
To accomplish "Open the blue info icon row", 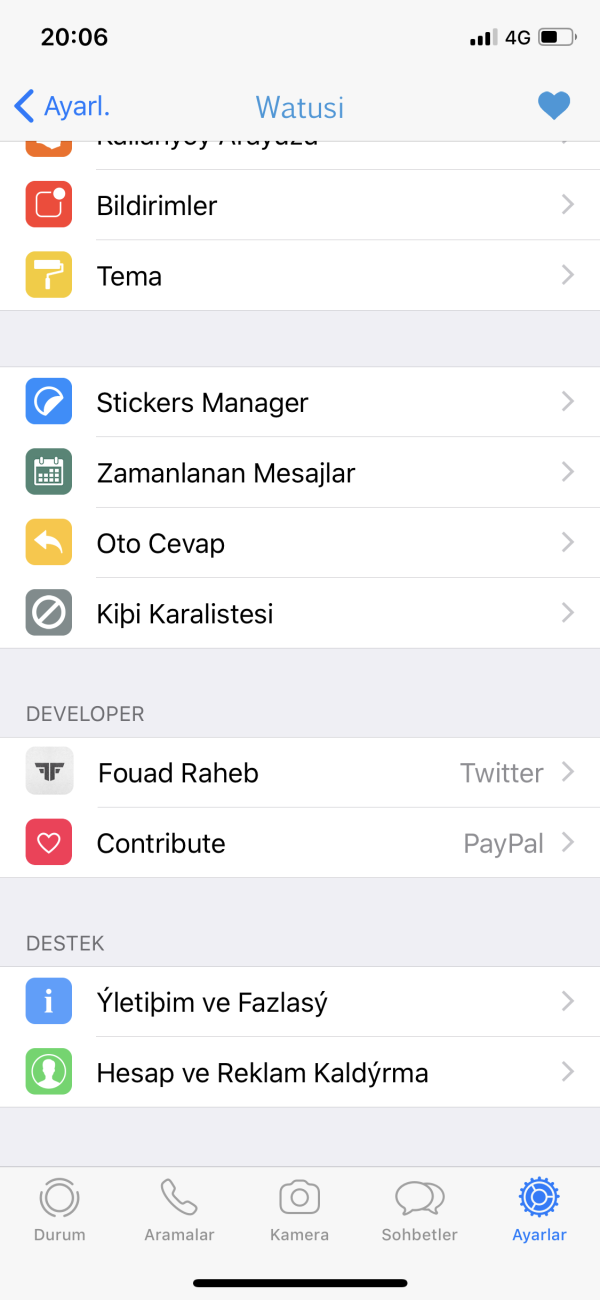I will (300, 1002).
